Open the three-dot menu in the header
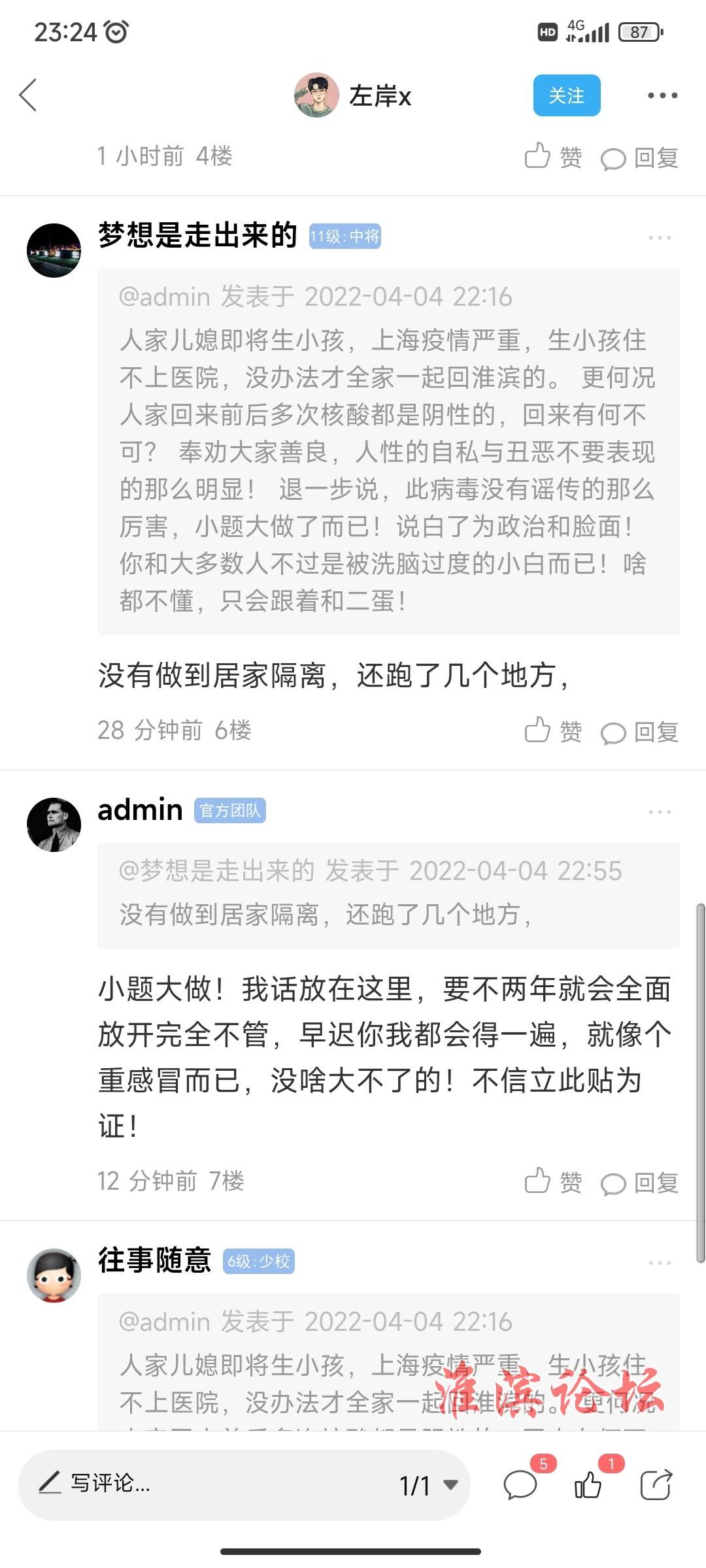This screenshot has height=1568, width=706. pyautogui.click(x=662, y=95)
